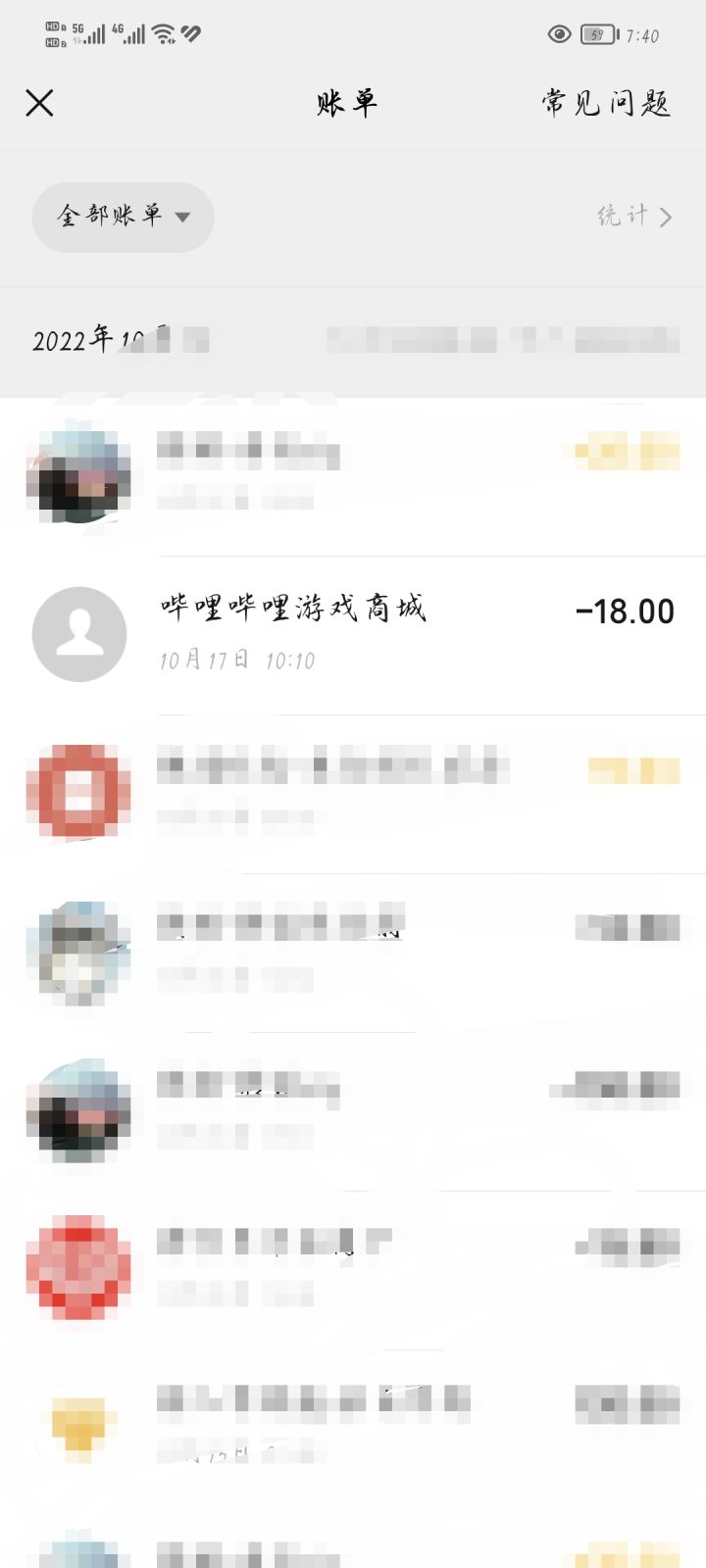This screenshot has height=1568, width=706.
Task: Open the 全部账单 filter dropdown
Action: pyautogui.click(x=123, y=218)
